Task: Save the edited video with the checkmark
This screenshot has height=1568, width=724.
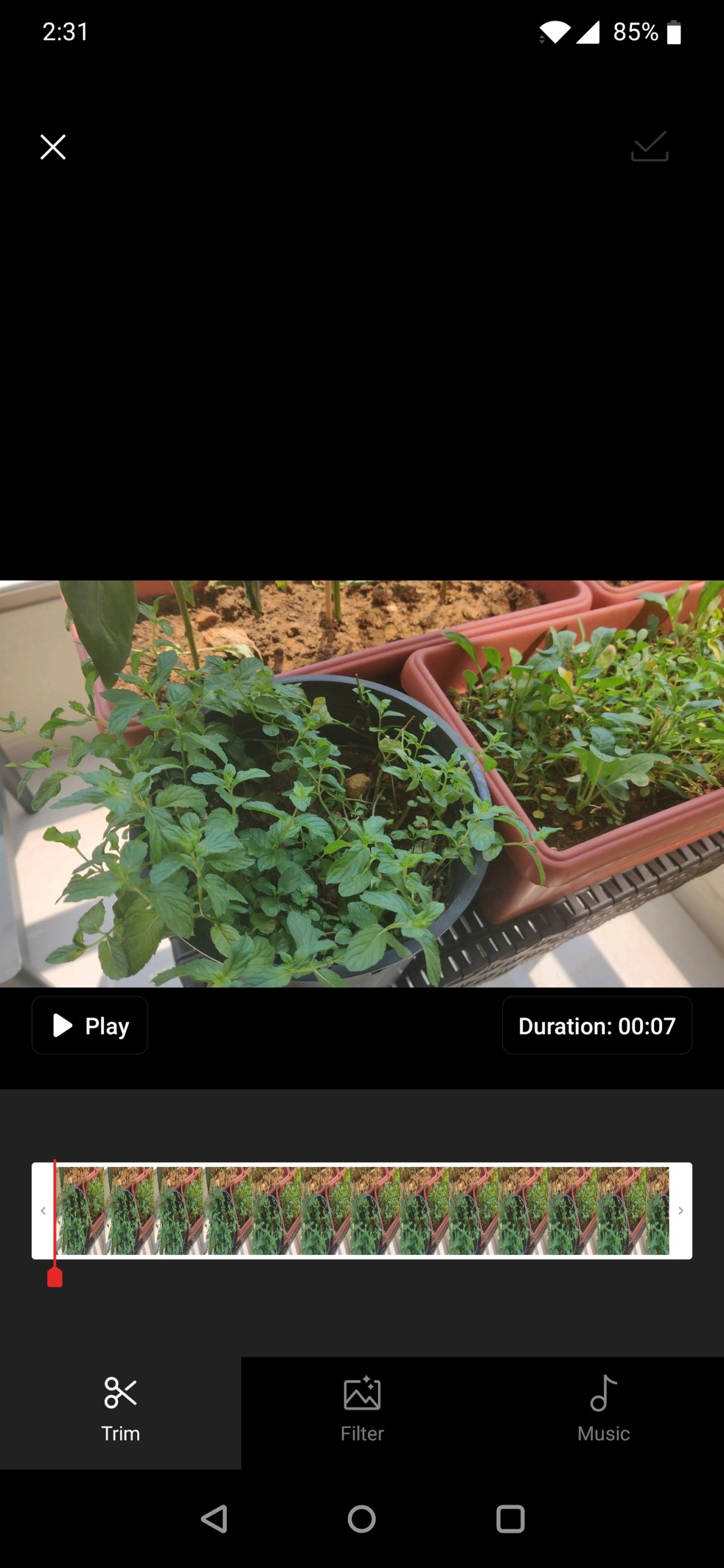Action: click(649, 147)
